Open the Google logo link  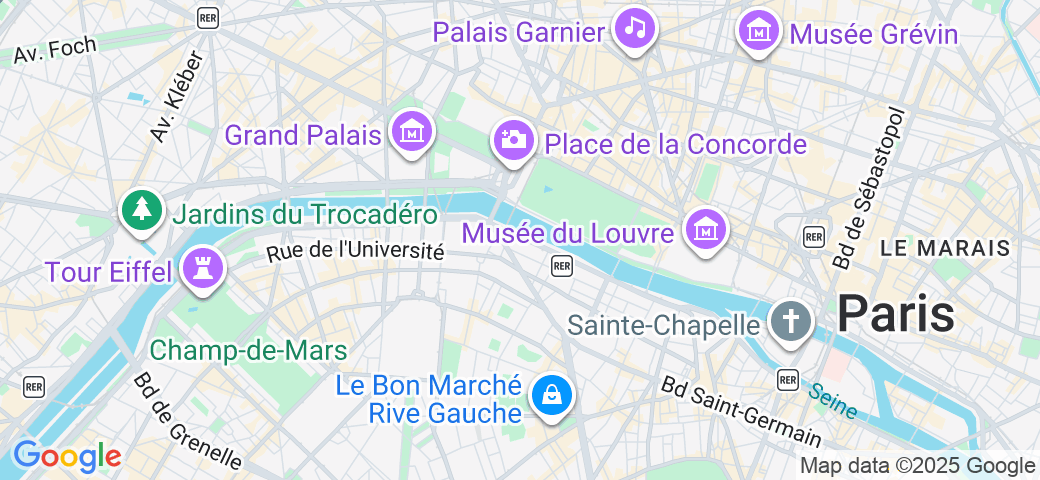(66, 456)
